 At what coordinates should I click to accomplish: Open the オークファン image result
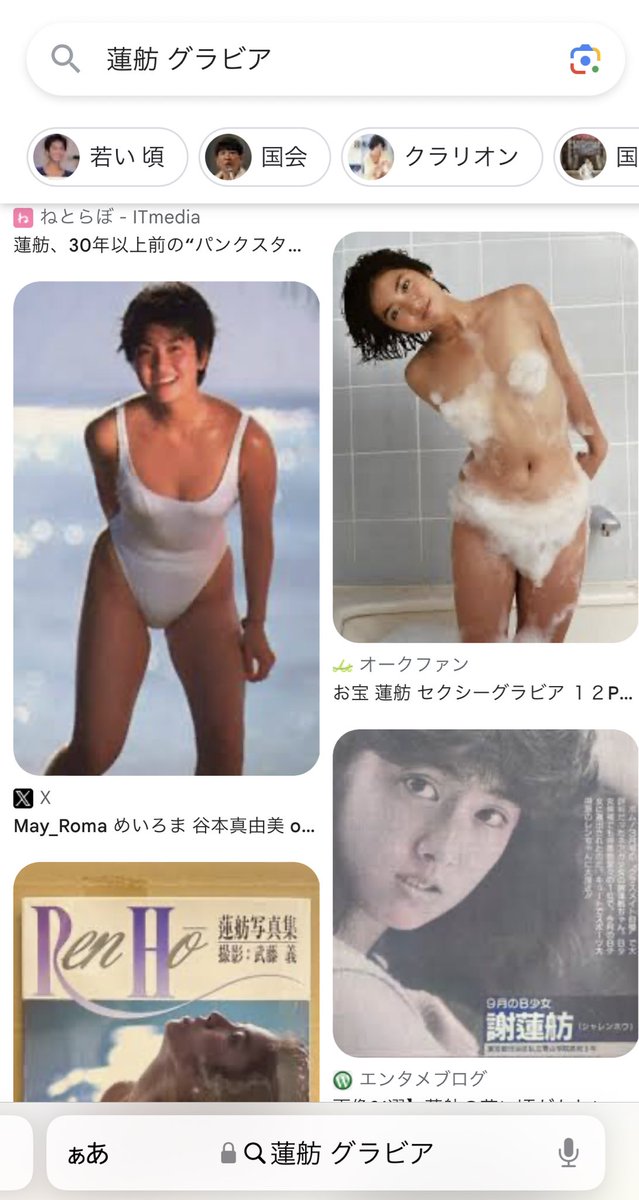[x=485, y=437]
